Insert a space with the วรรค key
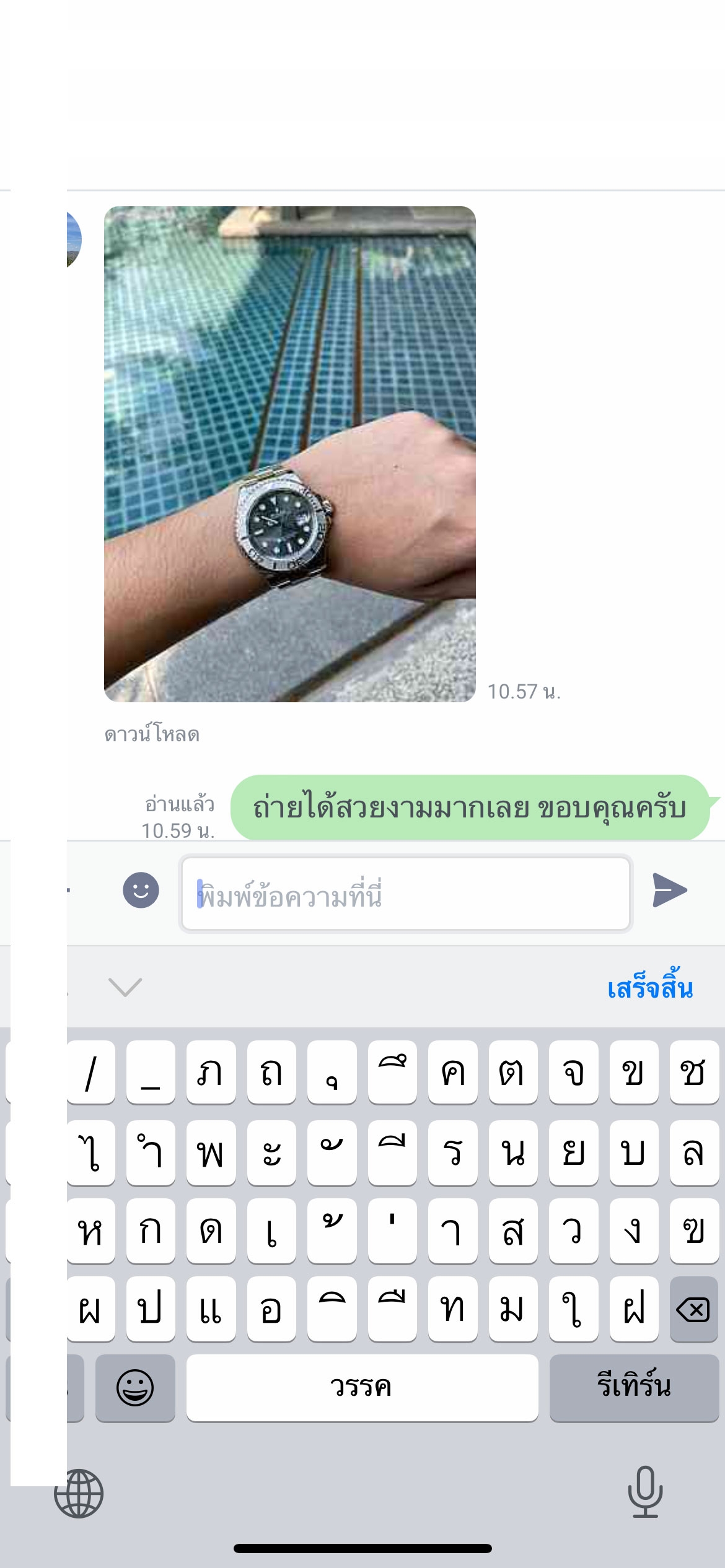This screenshot has width=725, height=1568. point(362,1388)
